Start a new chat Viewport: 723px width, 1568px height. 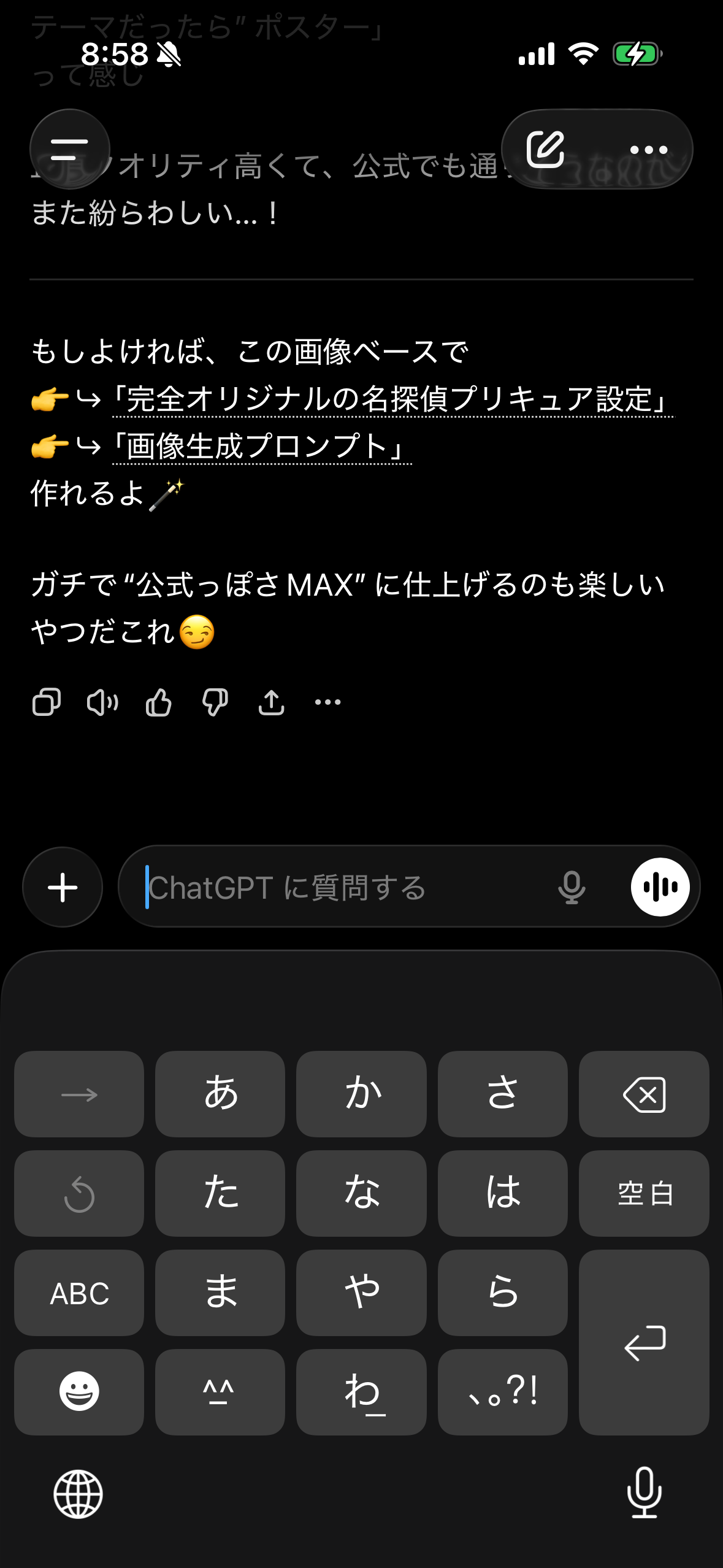coord(545,149)
